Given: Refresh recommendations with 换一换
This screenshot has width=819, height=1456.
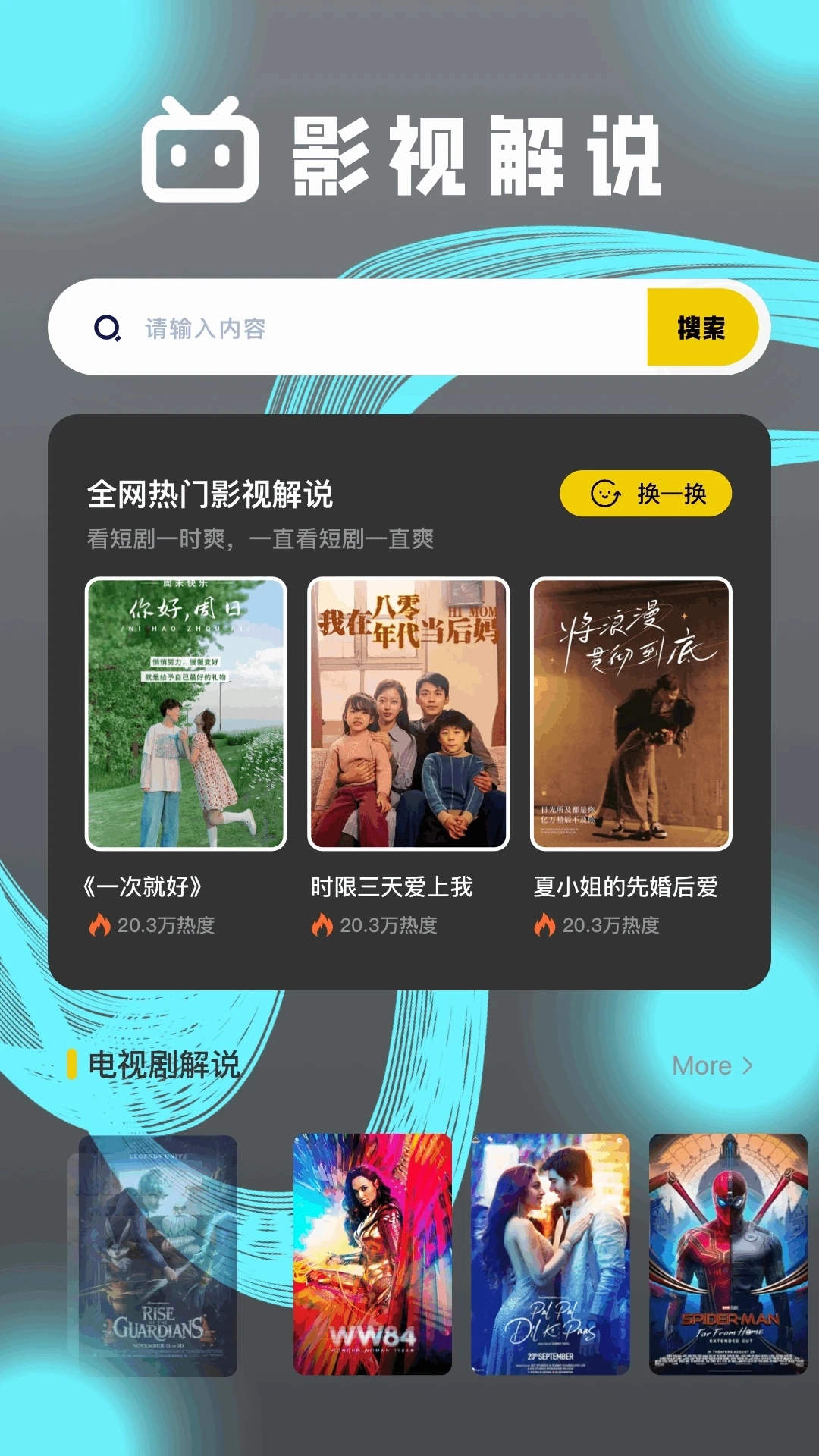Looking at the screenshot, I should (x=645, y=494).
